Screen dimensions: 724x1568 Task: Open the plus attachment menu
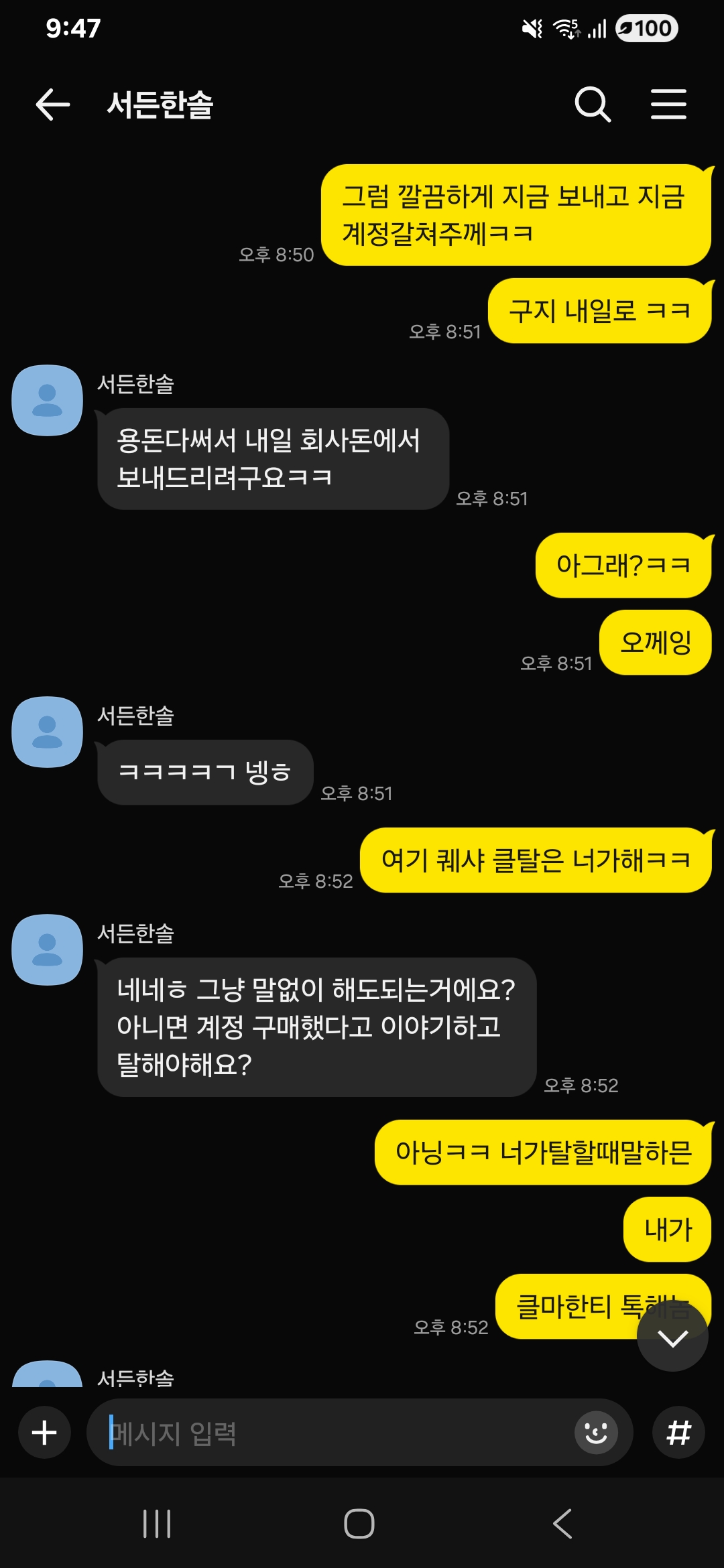[x=44, y=1433]
